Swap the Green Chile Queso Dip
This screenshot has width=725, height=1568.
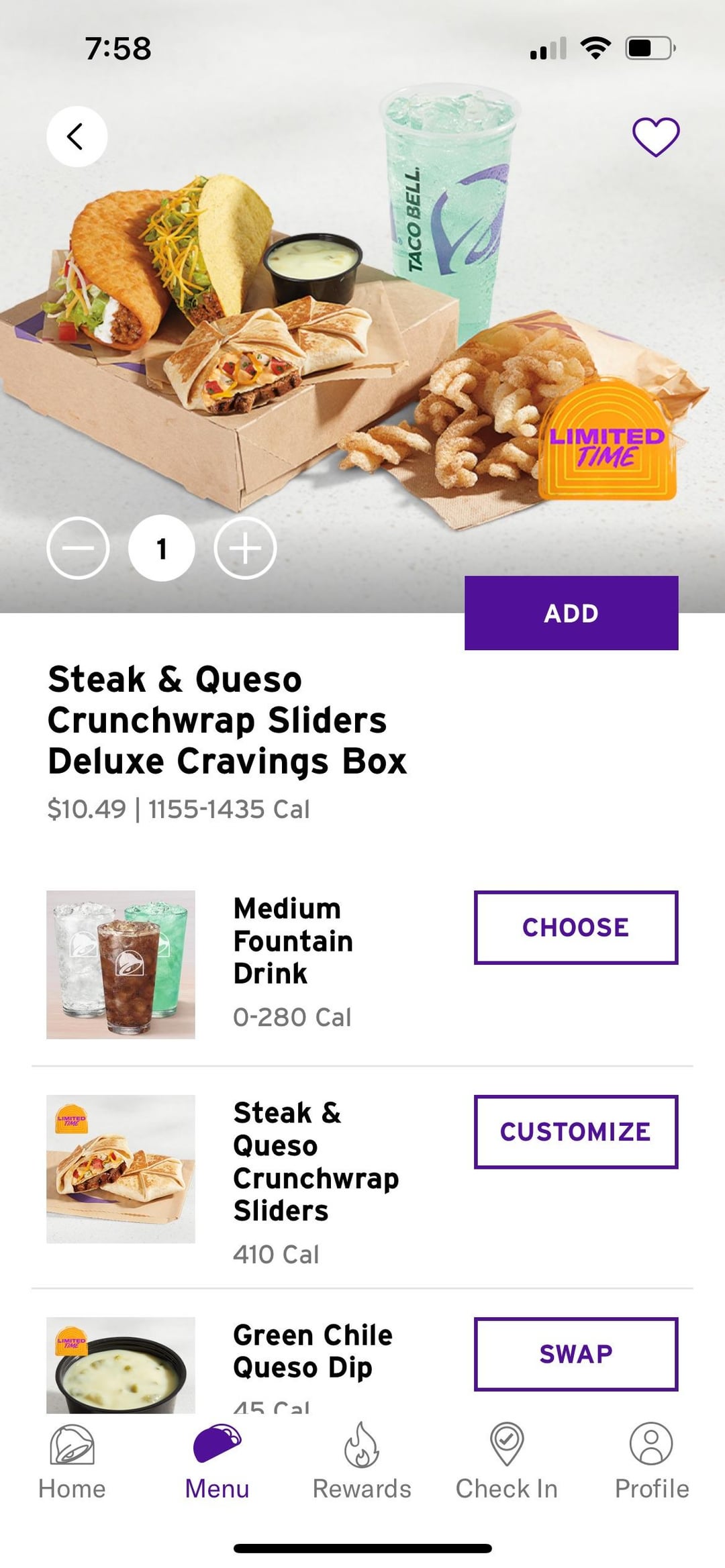tap(575, 1353)
